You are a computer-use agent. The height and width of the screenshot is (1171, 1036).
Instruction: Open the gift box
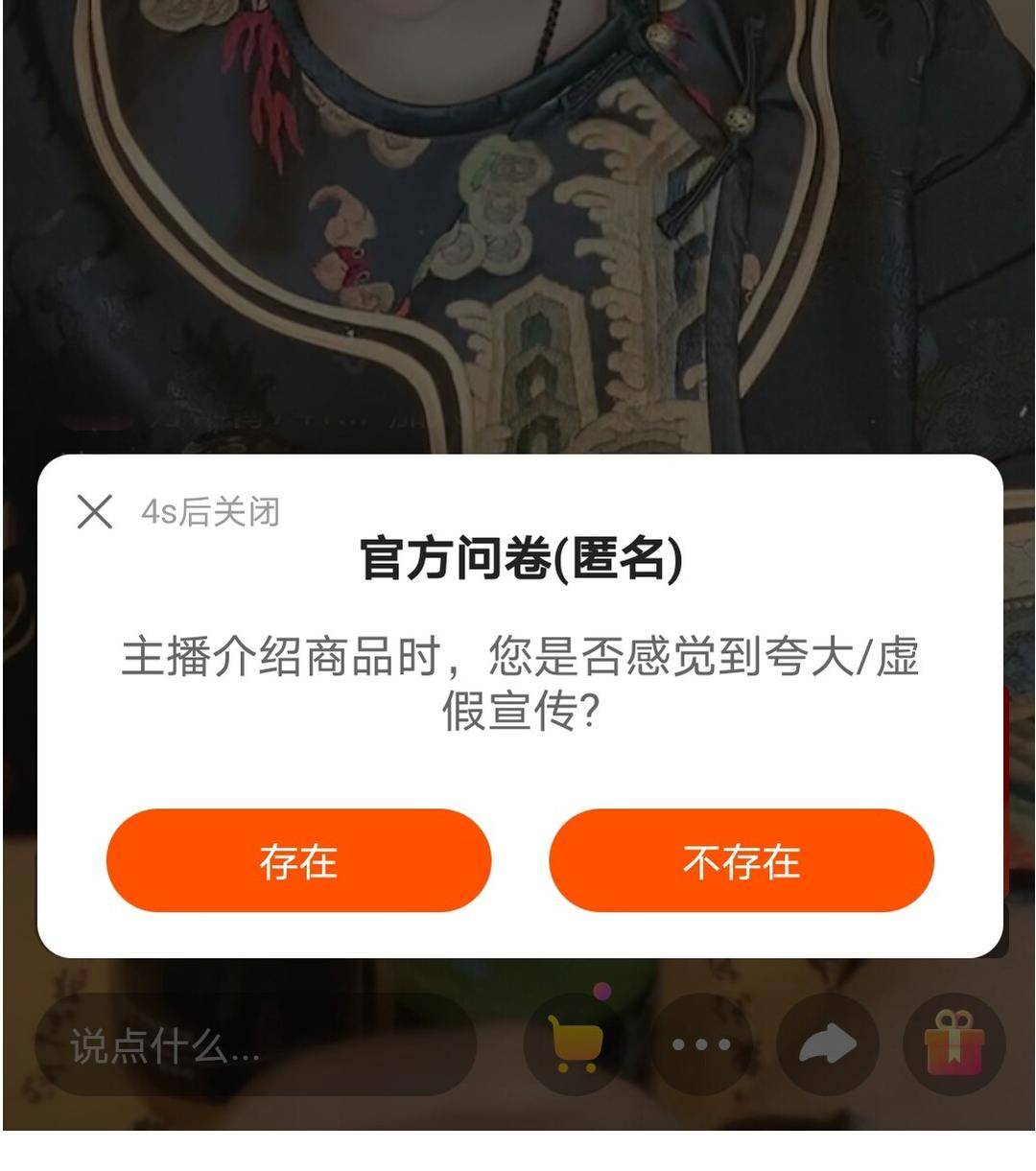click(x=954, y=1043)
